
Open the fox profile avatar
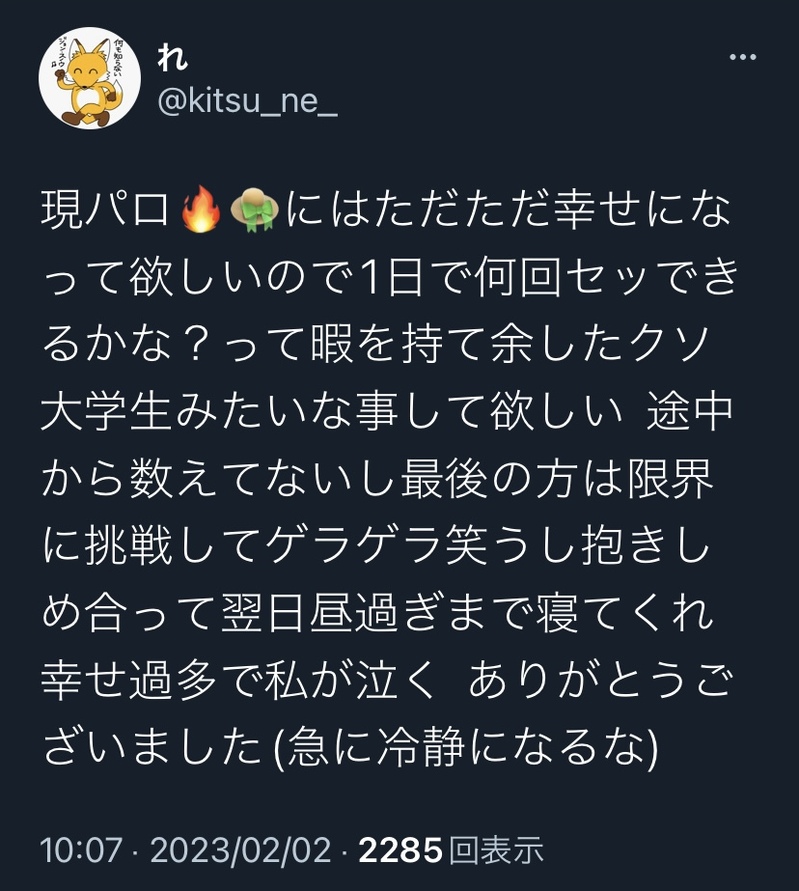point(89,78)
